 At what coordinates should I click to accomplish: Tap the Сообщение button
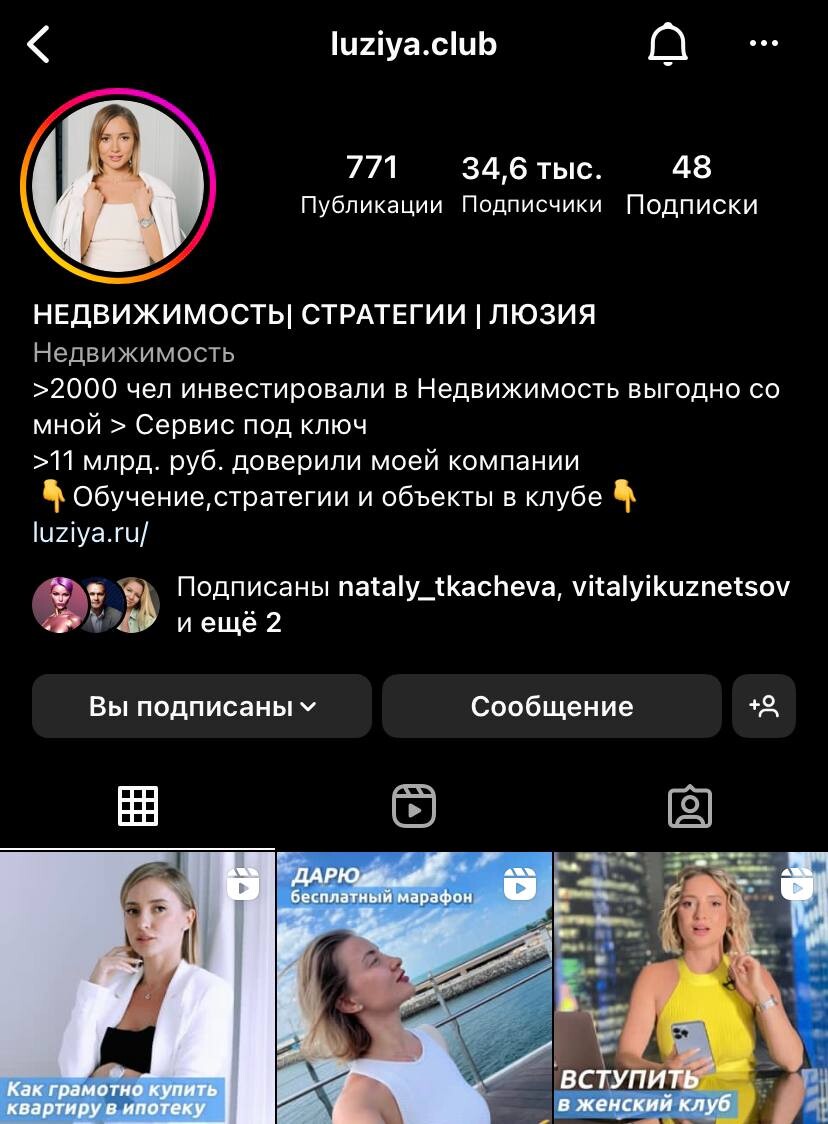(x=551, y=706)
